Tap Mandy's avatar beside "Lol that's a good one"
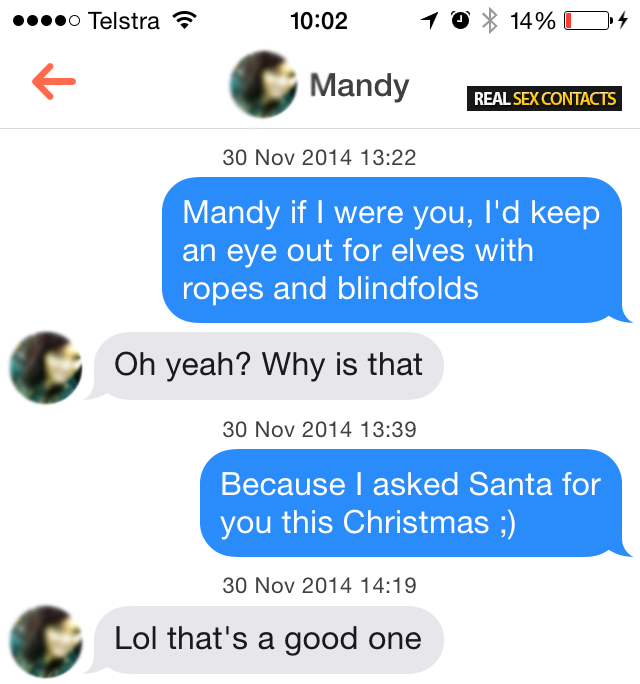This screenshot has height=684, width=640. point(44,640)
